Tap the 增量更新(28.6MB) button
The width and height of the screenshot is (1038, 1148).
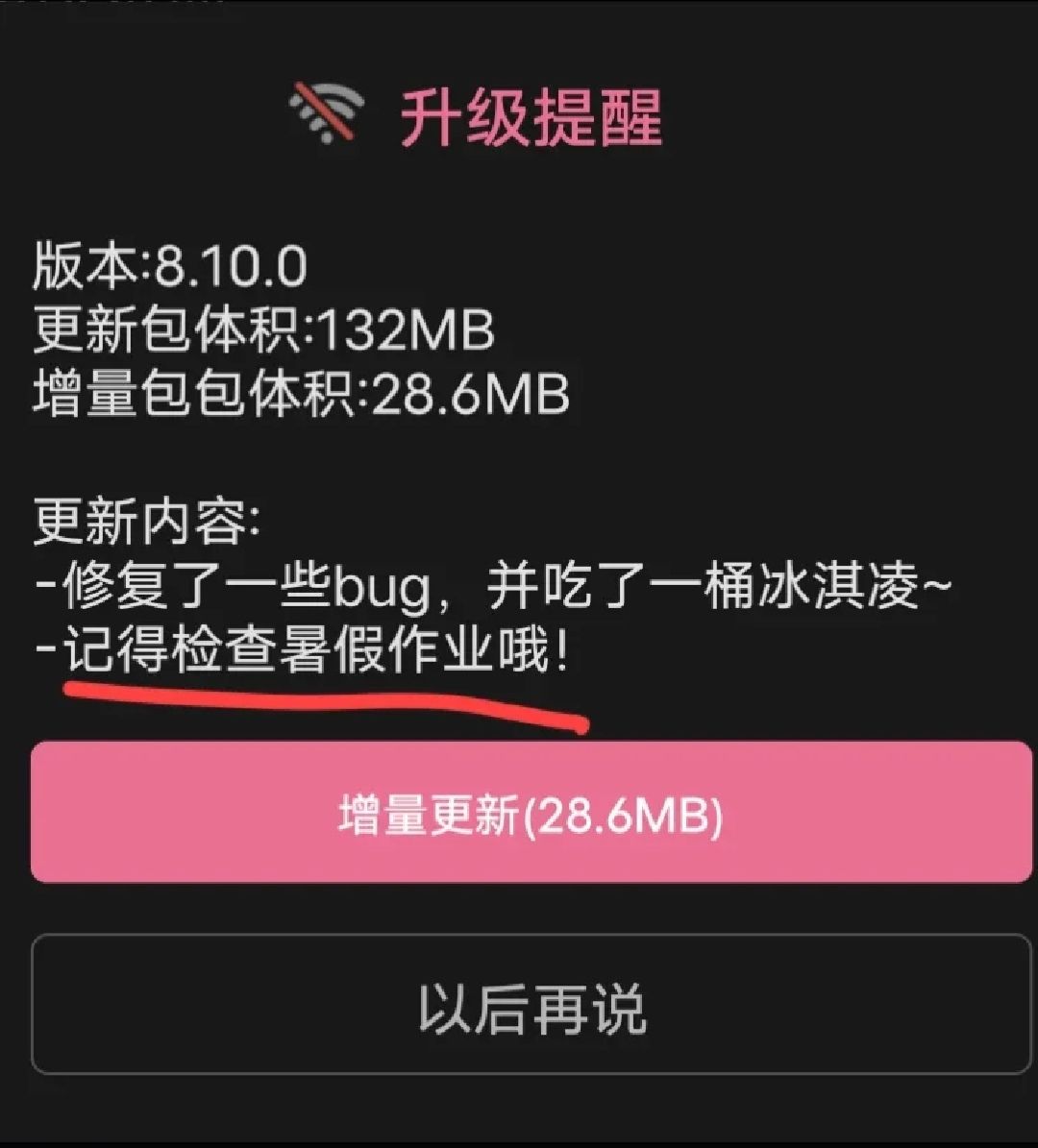pos(531,813)
